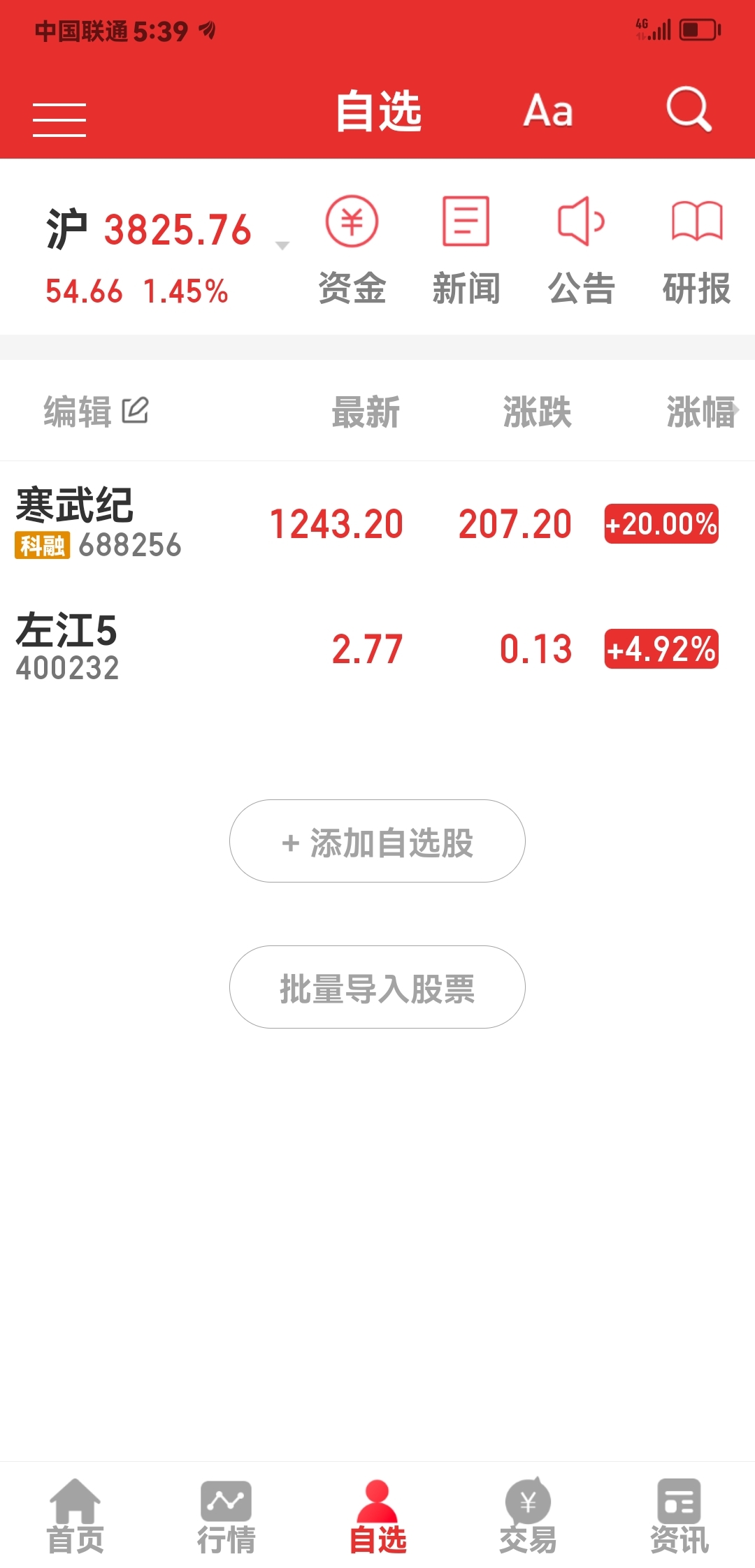The width and height of the screenshot is (755, 1568).
Task: Tap 编辑 to edit the watchlist
Action: click(x=96, y=411)
